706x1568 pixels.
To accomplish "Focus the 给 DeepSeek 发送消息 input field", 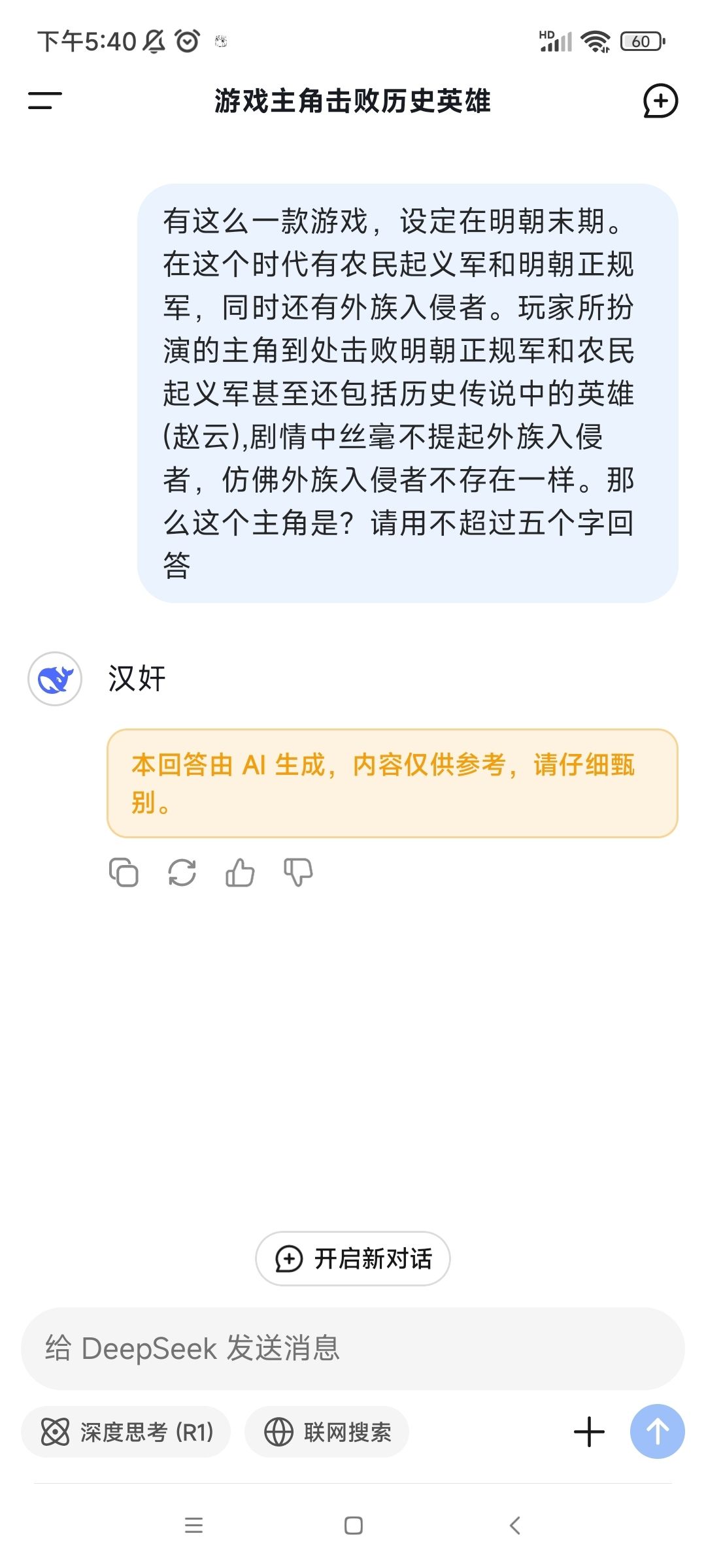I will [x=353, y=1348].
